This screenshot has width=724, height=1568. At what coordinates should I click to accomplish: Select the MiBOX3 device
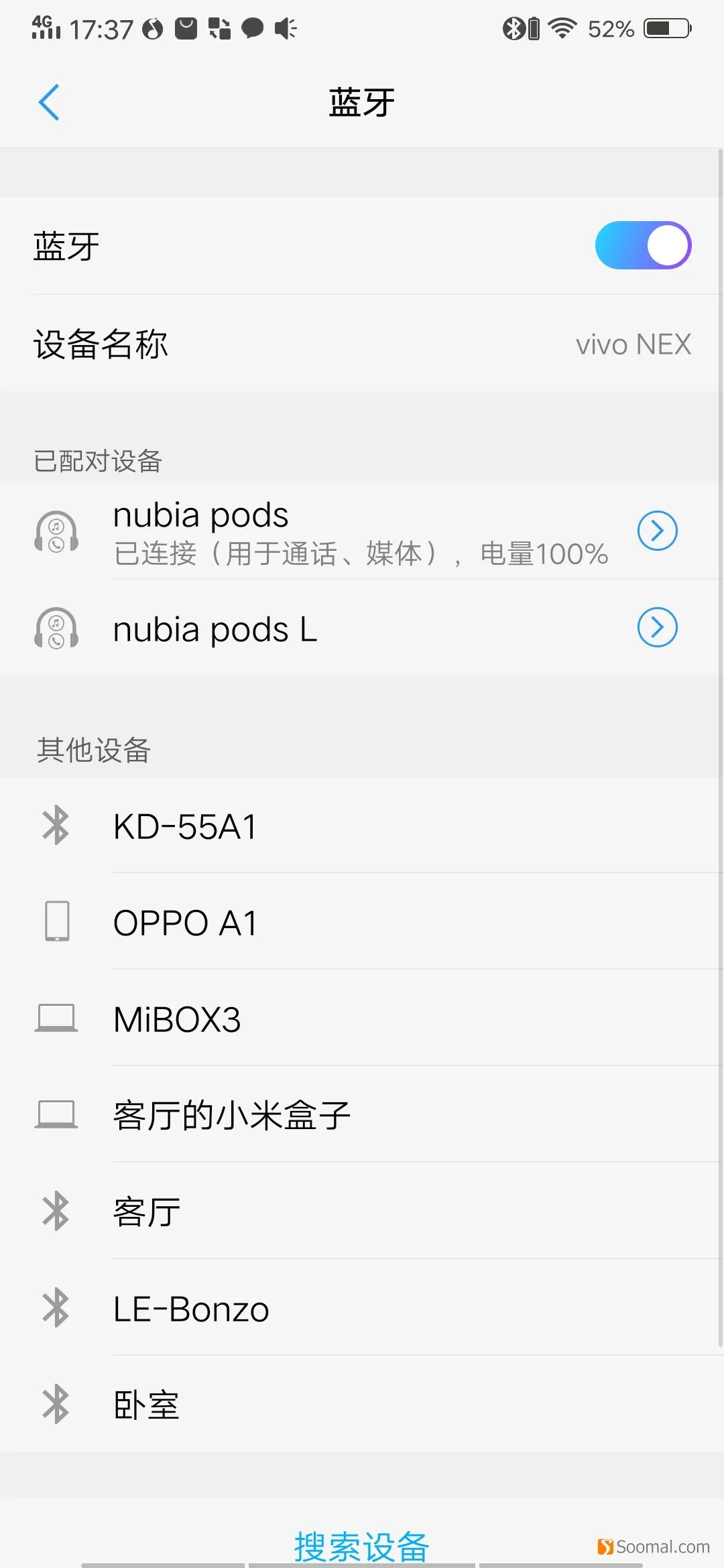pos(362,1019)
